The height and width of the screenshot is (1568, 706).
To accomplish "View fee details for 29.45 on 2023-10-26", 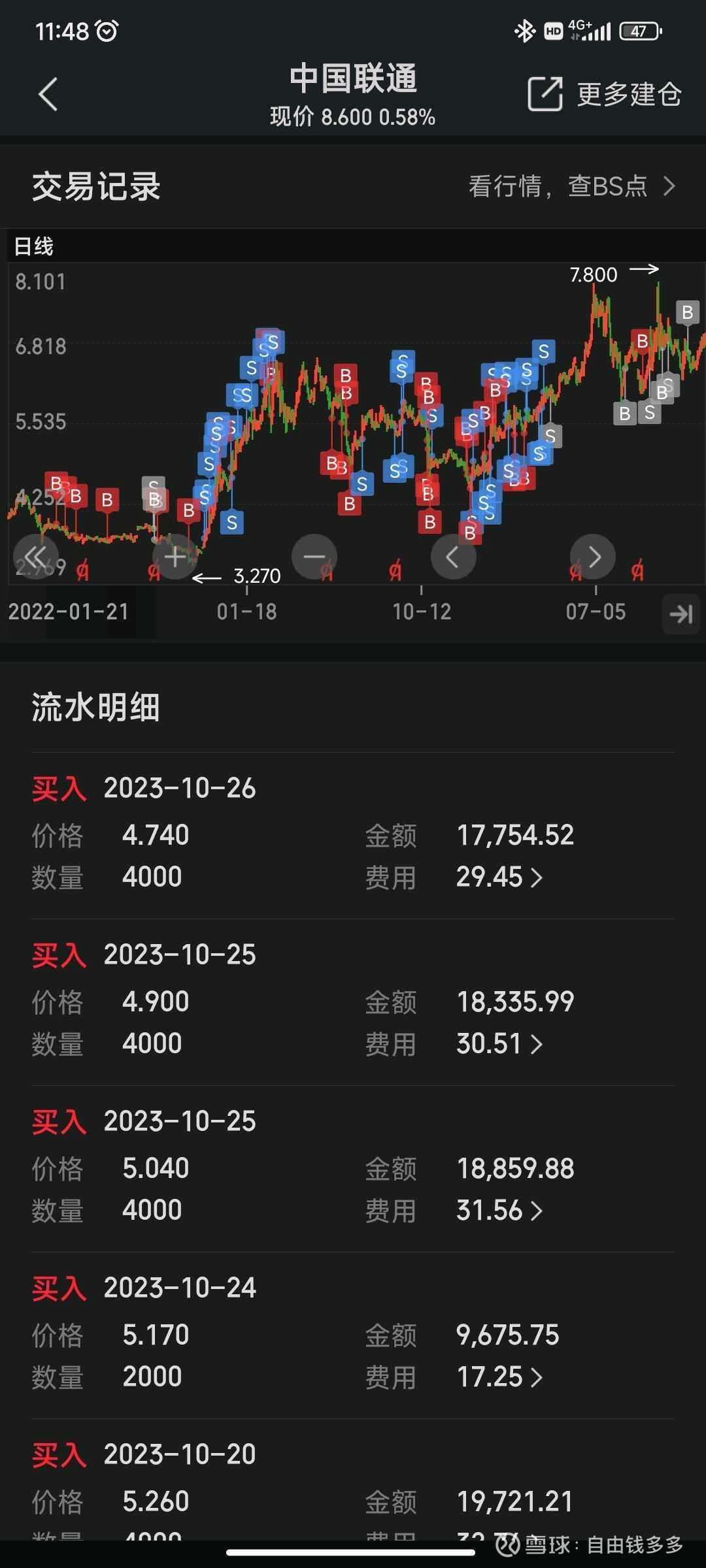I will coord(500,877).
